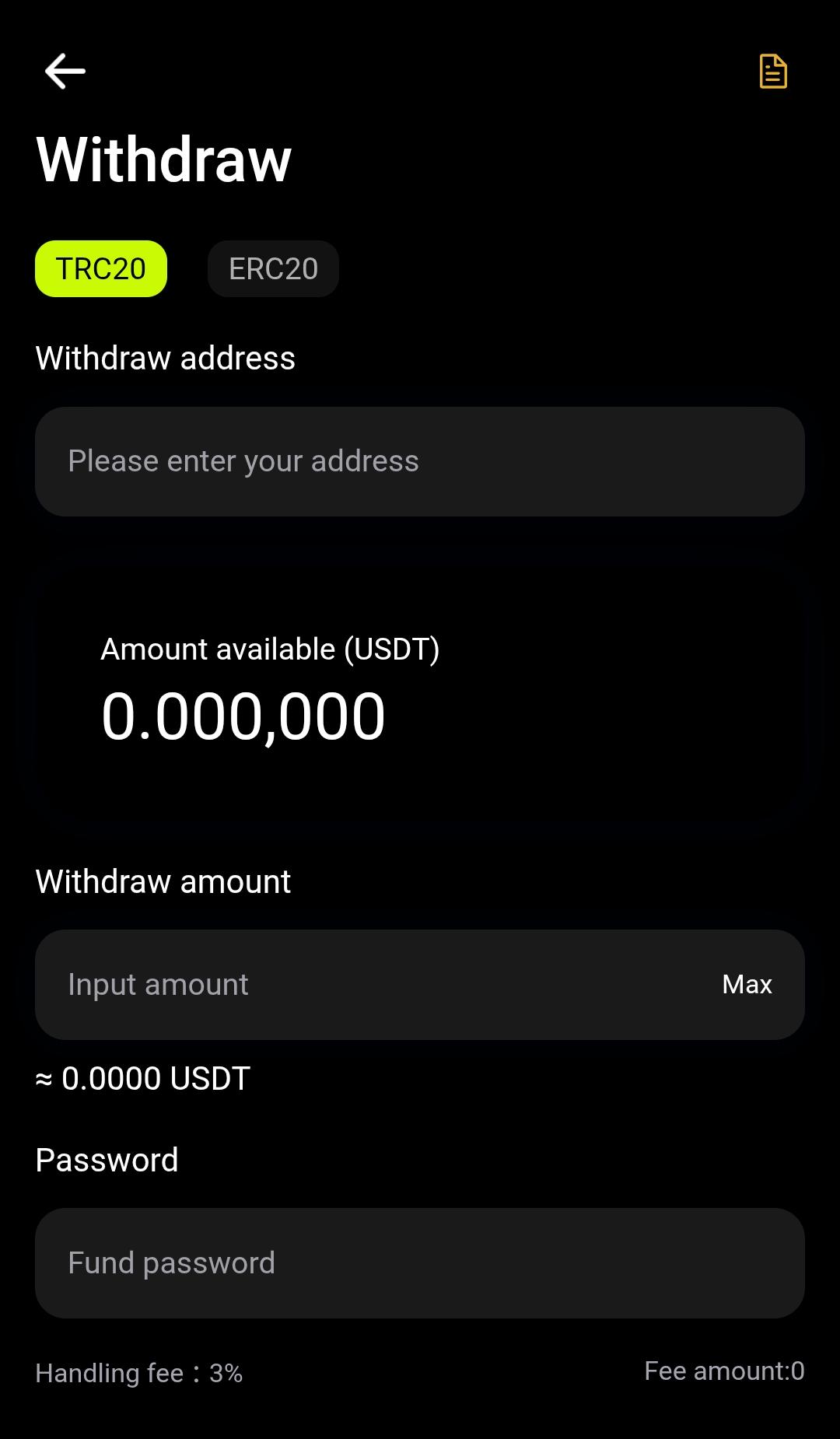Tap the Input amount field
The image size is (840, 1439).
click(x=373, y=985)
